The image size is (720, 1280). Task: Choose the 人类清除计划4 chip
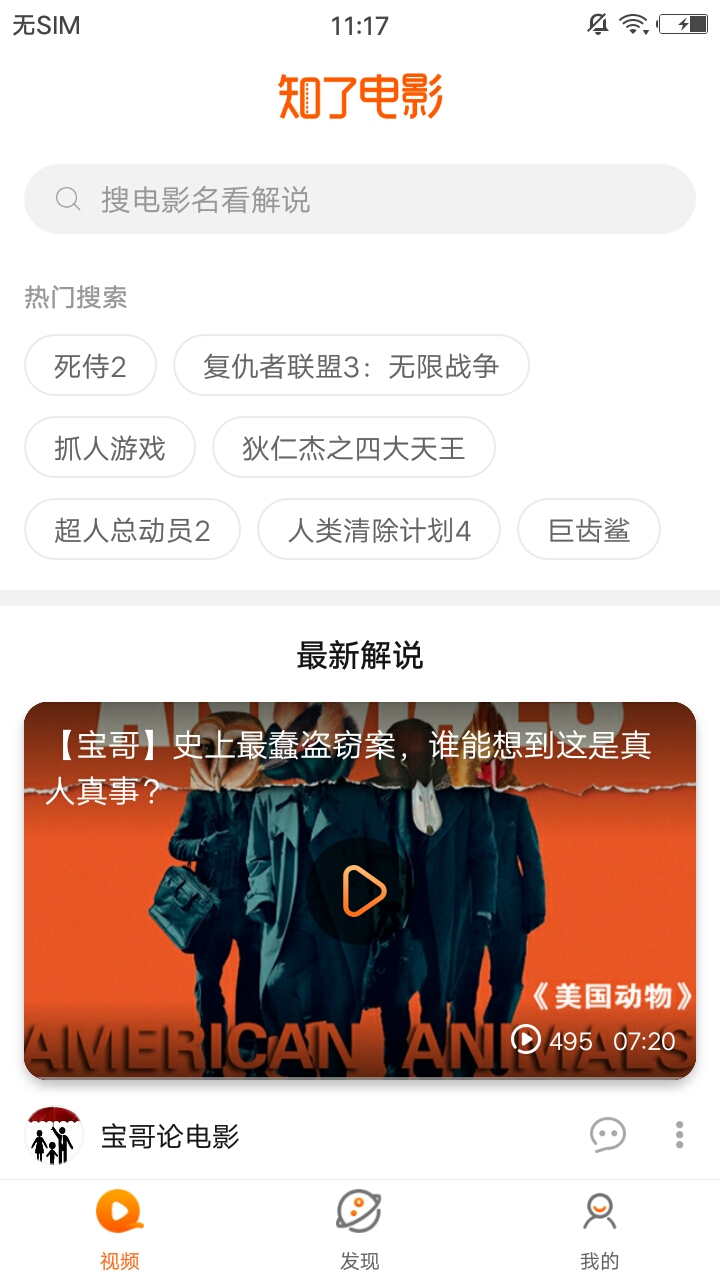point(379,530)
